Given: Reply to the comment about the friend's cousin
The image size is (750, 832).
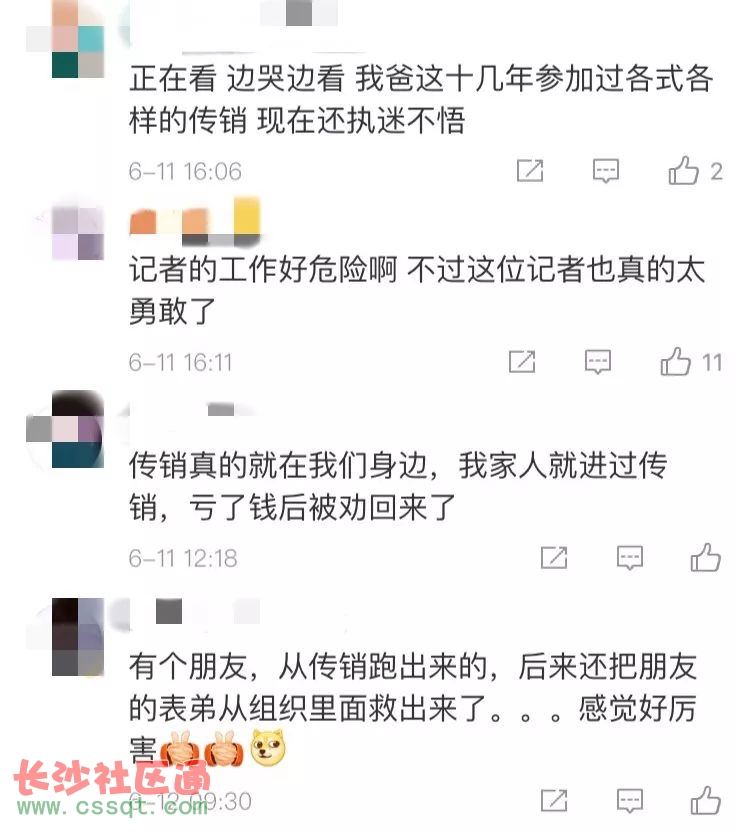Looking at the screenshot, I should tap(629, 800).
